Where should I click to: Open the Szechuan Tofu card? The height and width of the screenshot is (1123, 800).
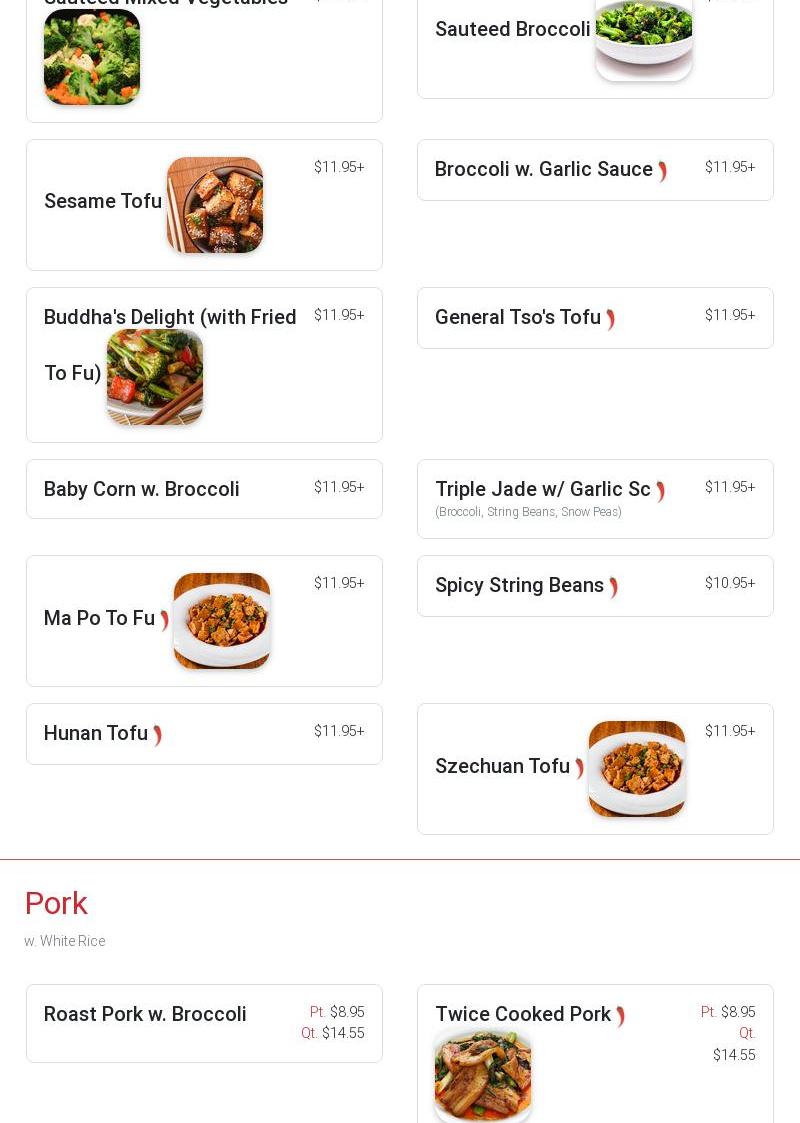594,768
